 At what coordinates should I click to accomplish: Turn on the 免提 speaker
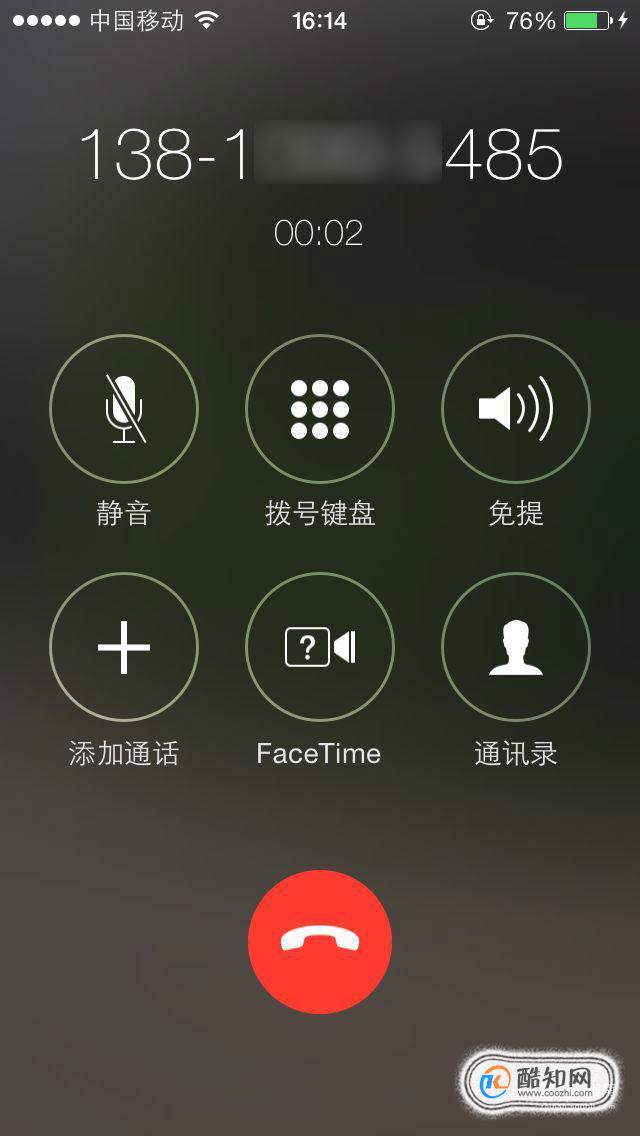[516, 409]
